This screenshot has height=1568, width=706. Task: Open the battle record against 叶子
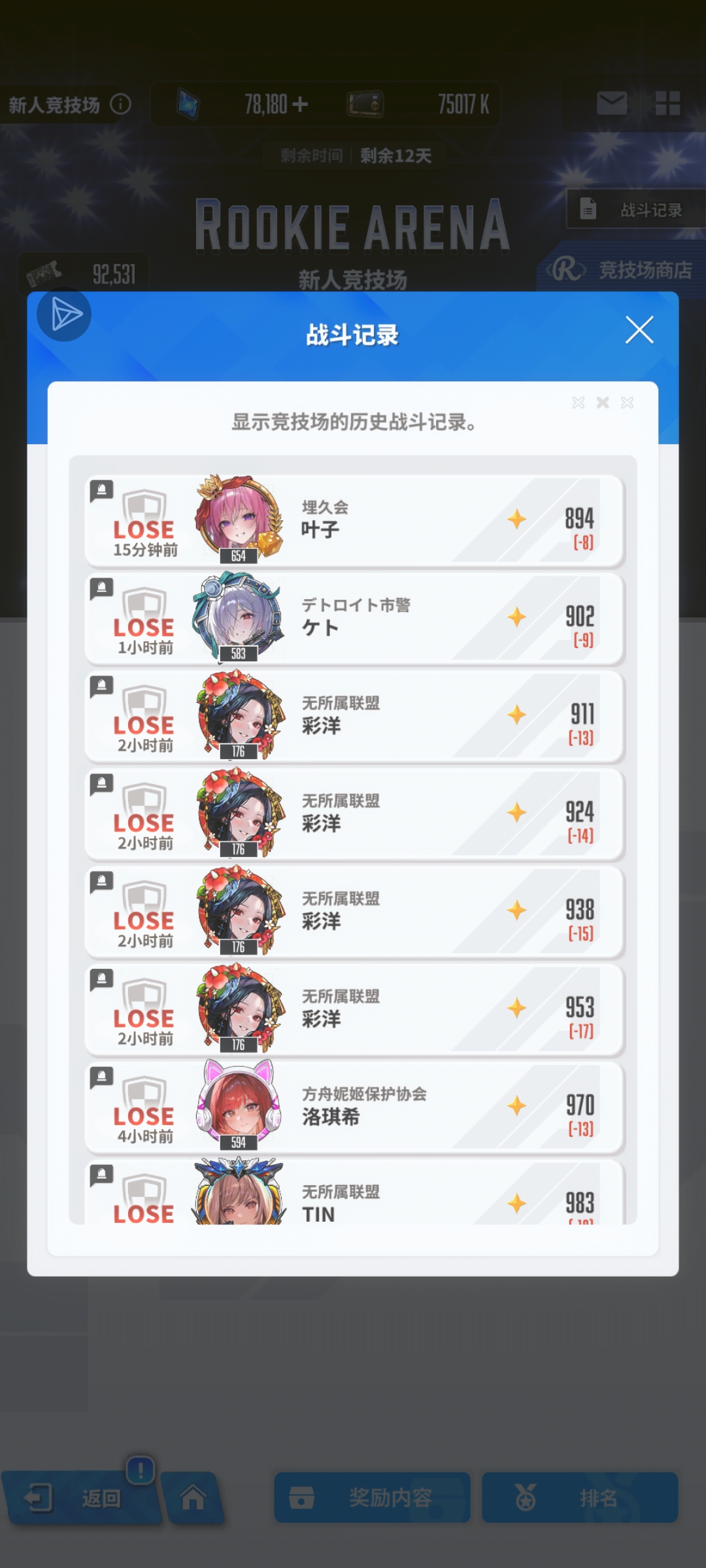coord(354,521)
